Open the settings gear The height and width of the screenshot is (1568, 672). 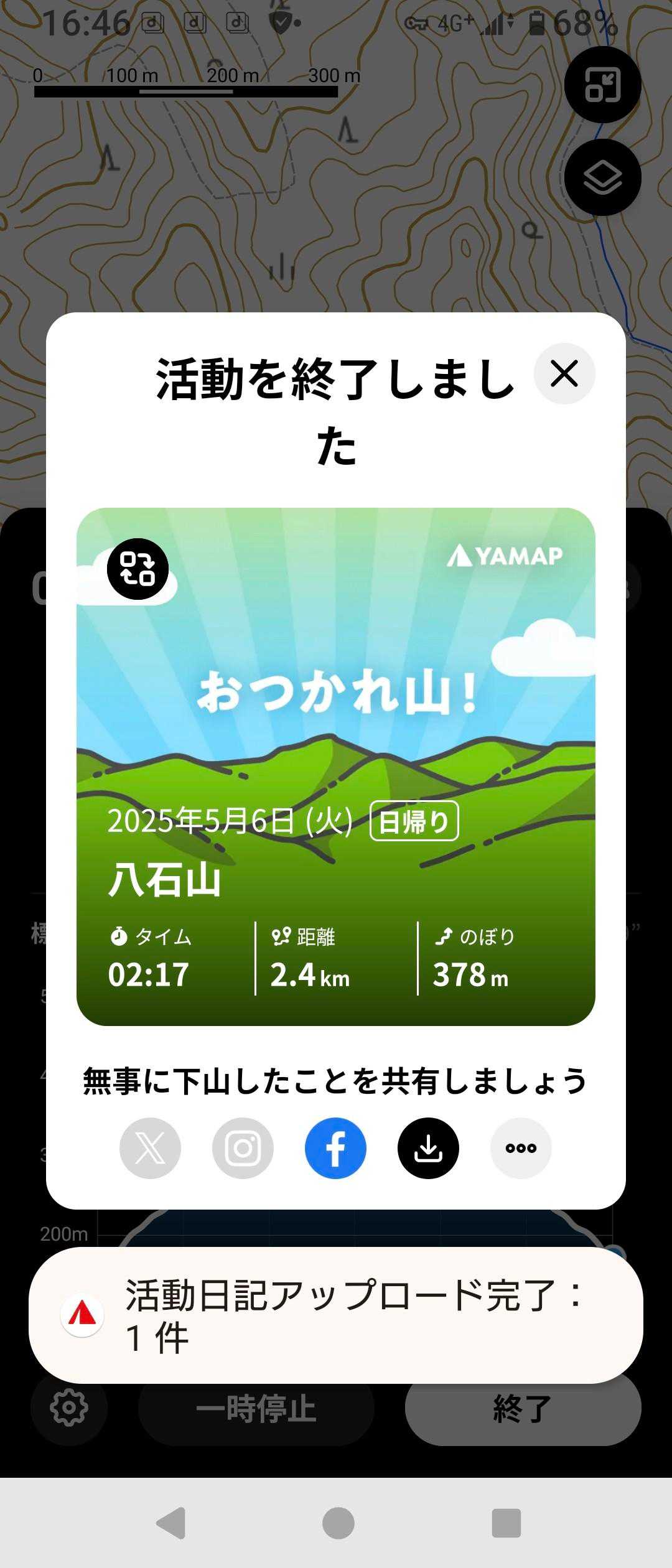(x=69, y=1407)
